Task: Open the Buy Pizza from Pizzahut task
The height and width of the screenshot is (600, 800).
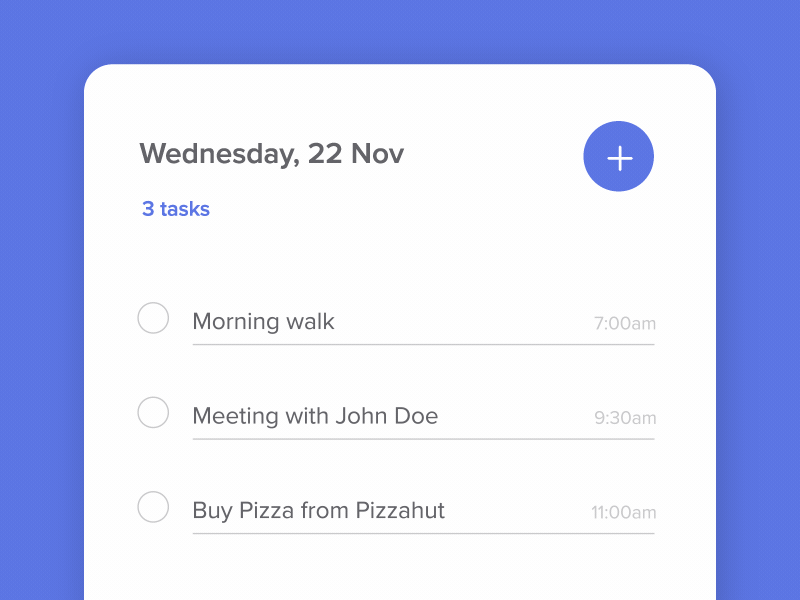Action: tap(318, 511)
